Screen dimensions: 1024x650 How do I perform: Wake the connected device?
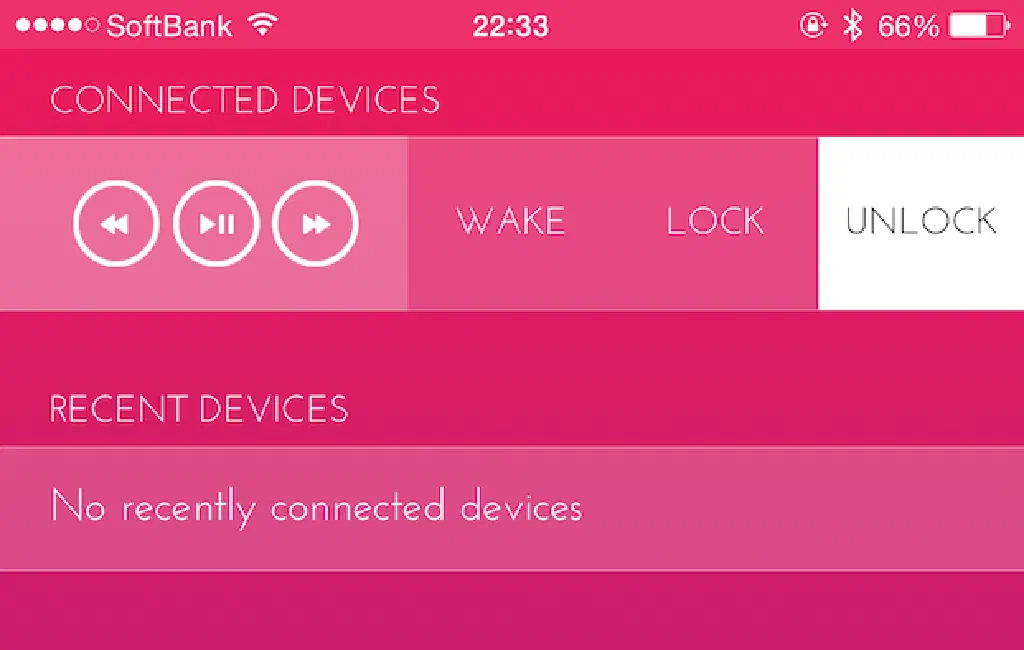511,222
